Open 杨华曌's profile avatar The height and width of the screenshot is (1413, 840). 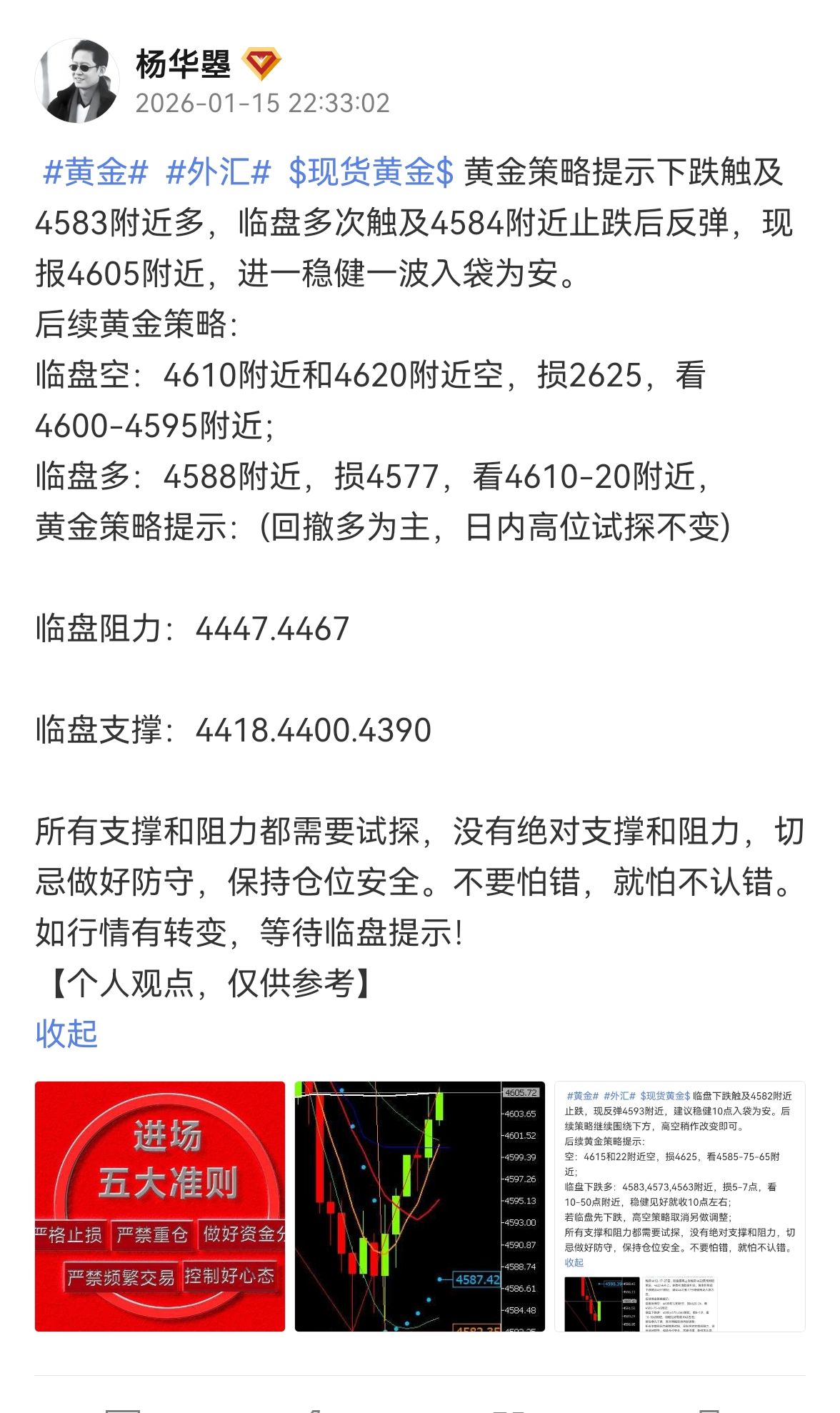coord(77,81)
